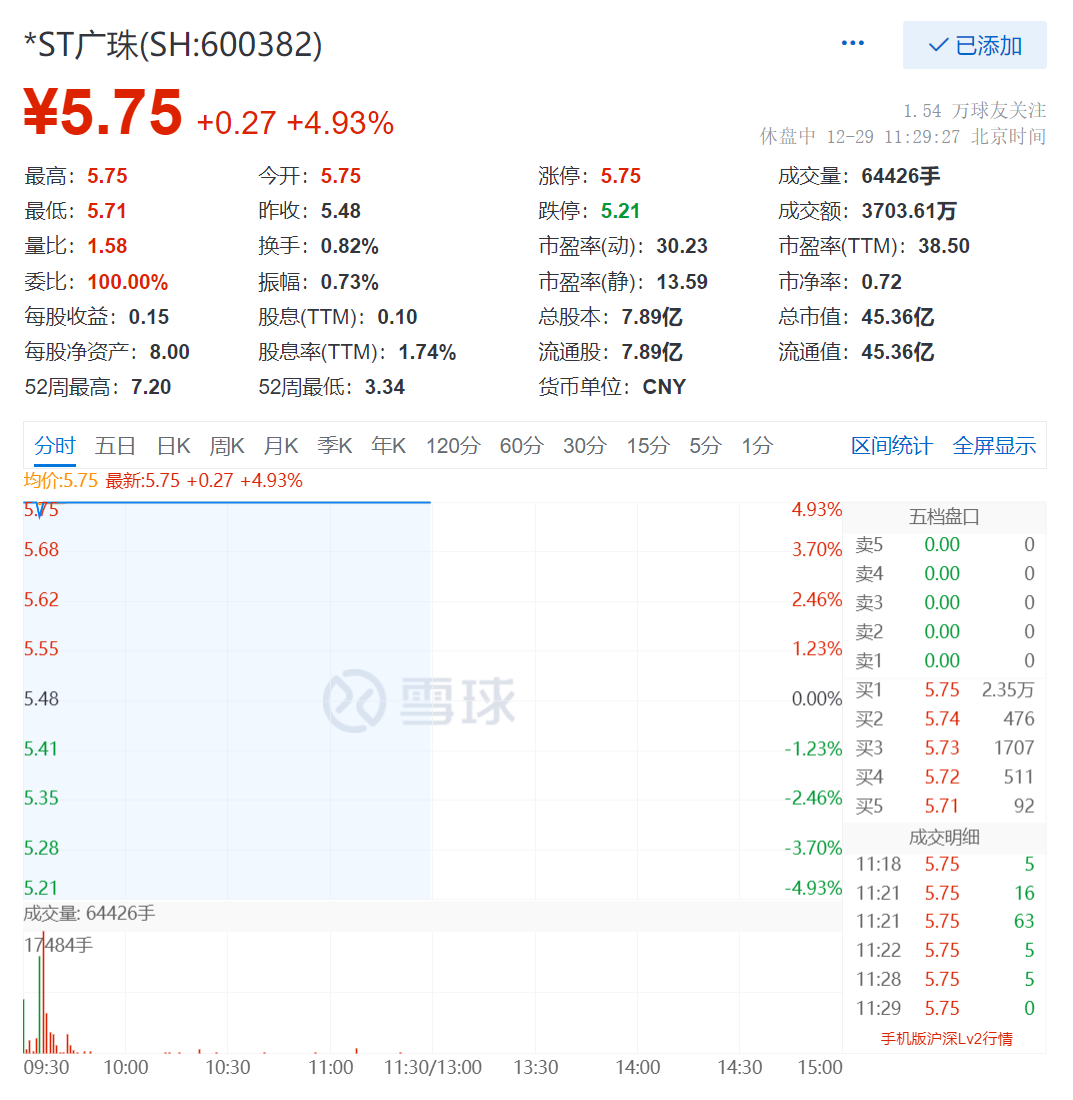Open the three-dot more options menu
The image size is (1073, 1100).
[x=852, y=44]
